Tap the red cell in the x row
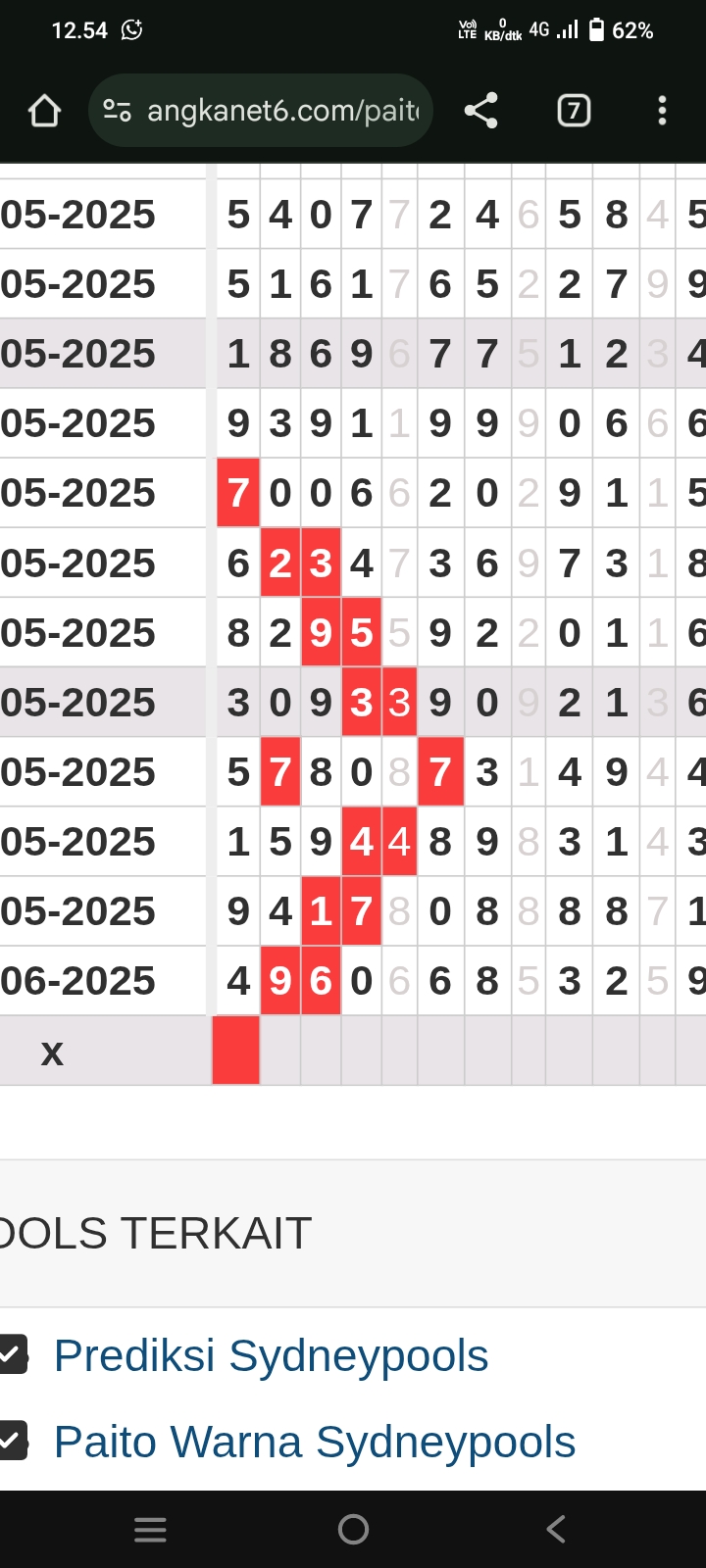 tap(236, 1051)
